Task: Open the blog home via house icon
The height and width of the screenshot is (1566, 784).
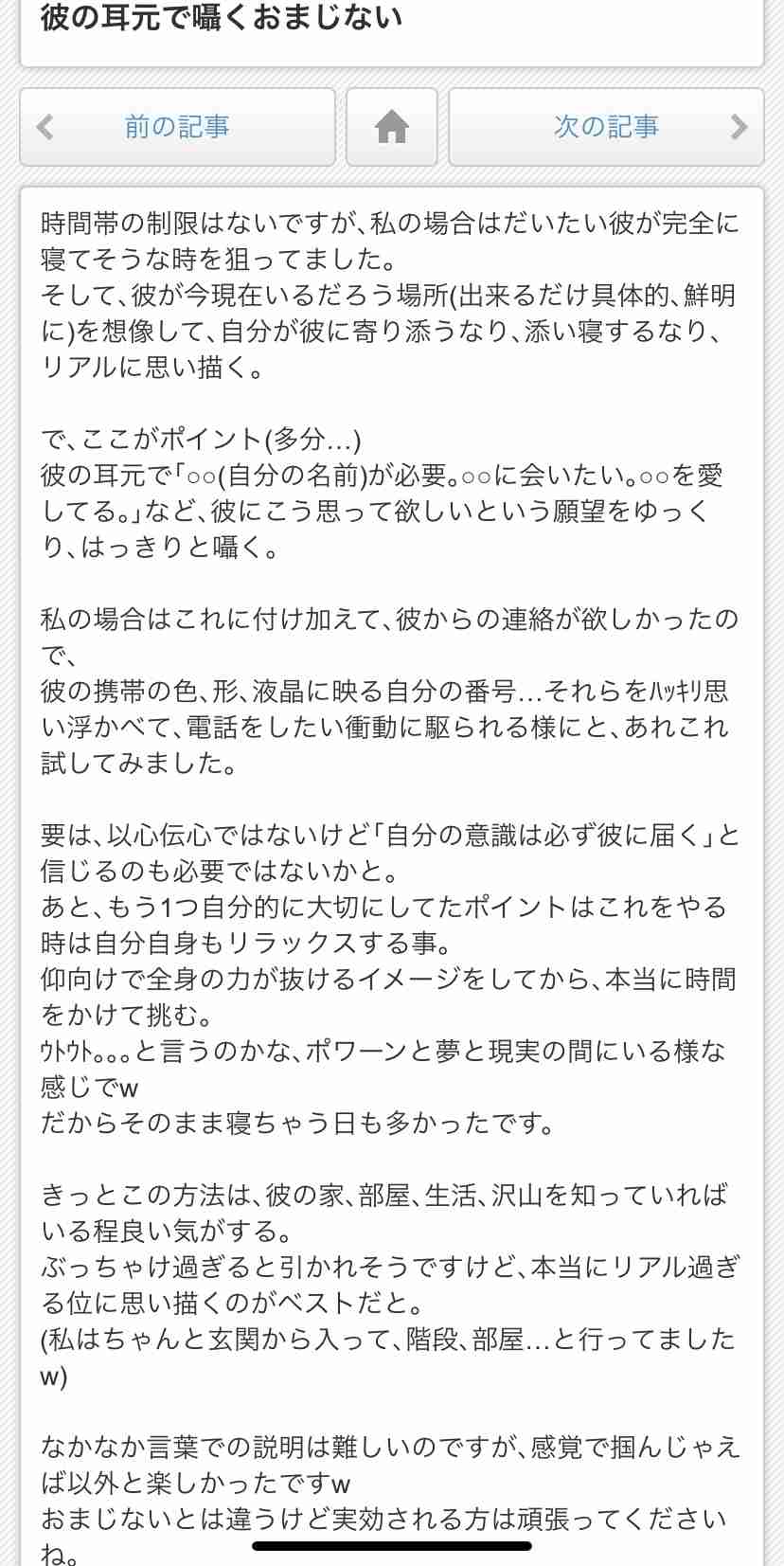Action: tap(392, 127)
